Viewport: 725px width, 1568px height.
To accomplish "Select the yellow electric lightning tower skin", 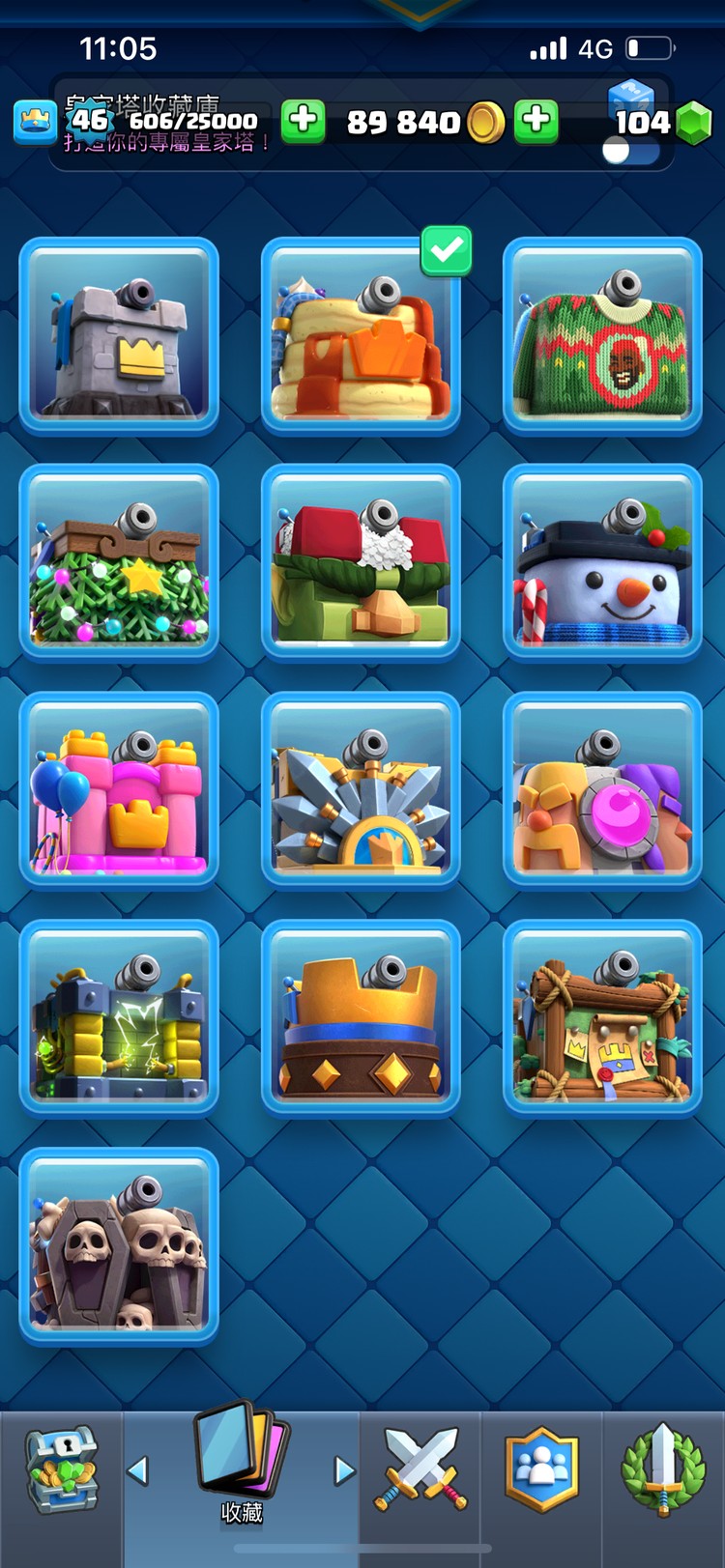I will [x=119, y=1017].
